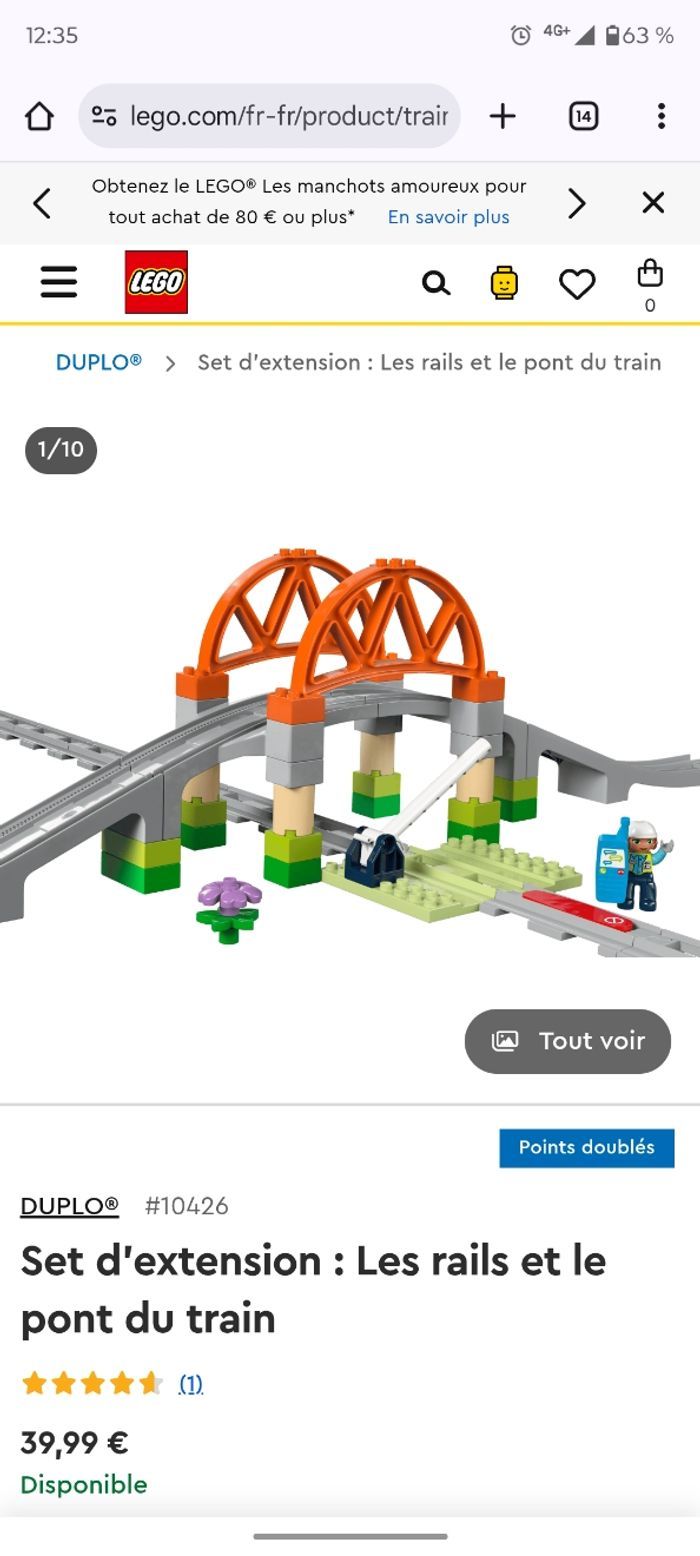Read the (1) customer review
The image size is (700, 1556).
[190, 1384]
